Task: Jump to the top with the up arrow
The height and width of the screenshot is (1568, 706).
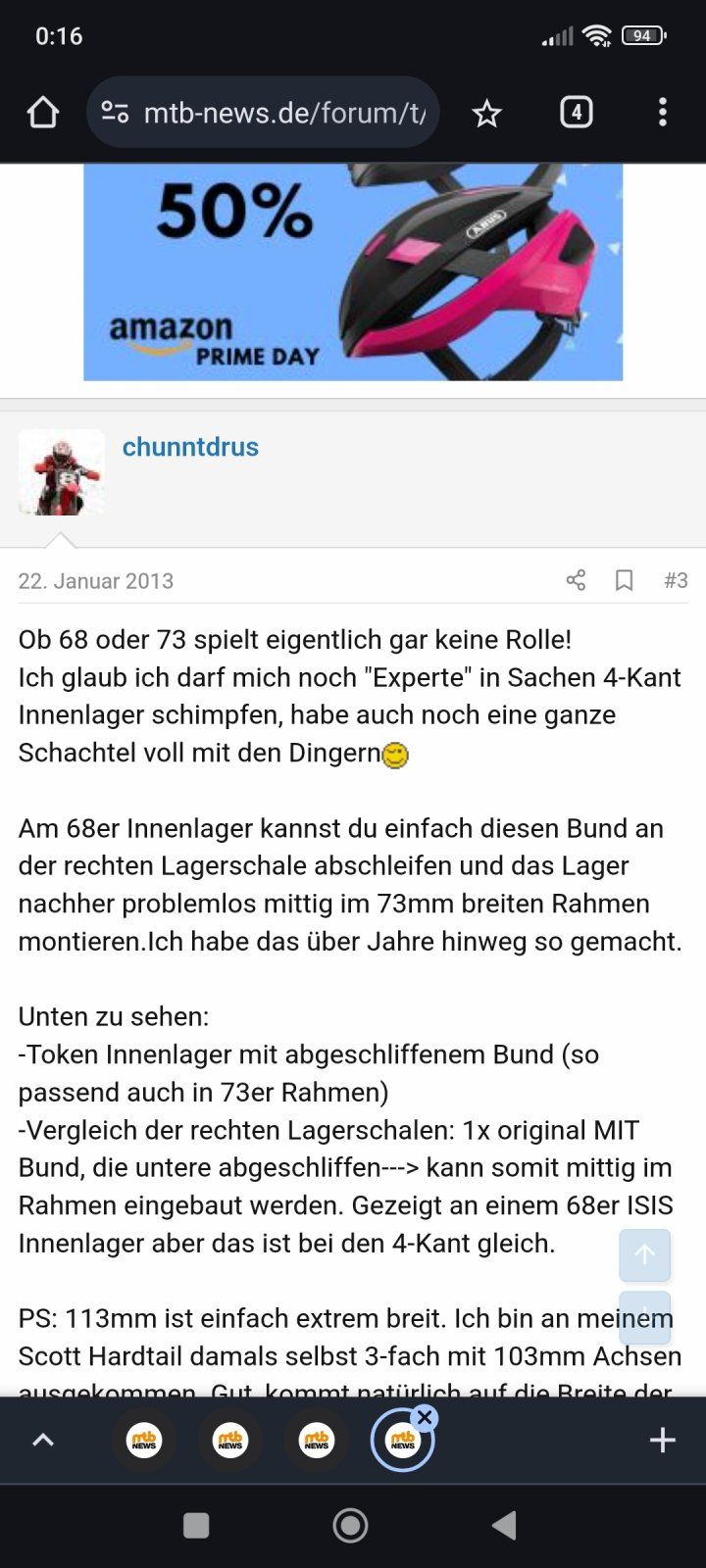Action: pyautogui.click(x=644, y=1254)
